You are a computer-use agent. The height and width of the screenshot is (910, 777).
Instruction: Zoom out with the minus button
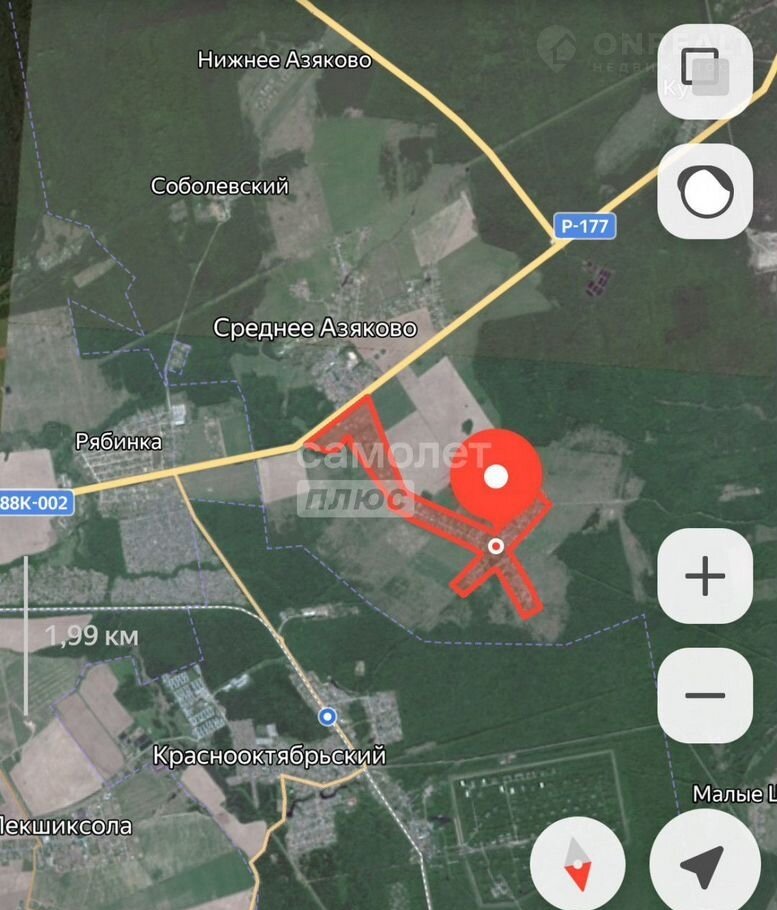tap(705, 696)
